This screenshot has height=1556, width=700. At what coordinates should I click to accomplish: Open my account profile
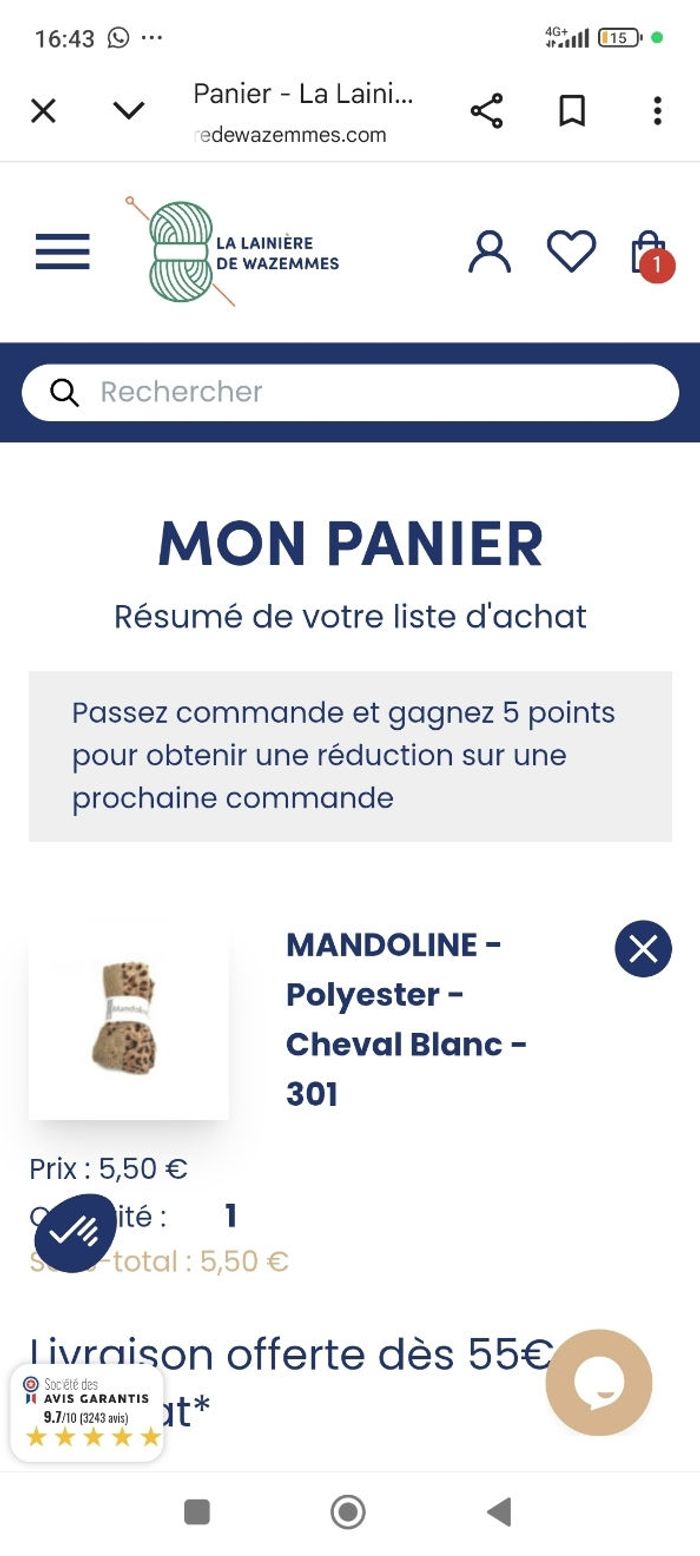point(489,252)
